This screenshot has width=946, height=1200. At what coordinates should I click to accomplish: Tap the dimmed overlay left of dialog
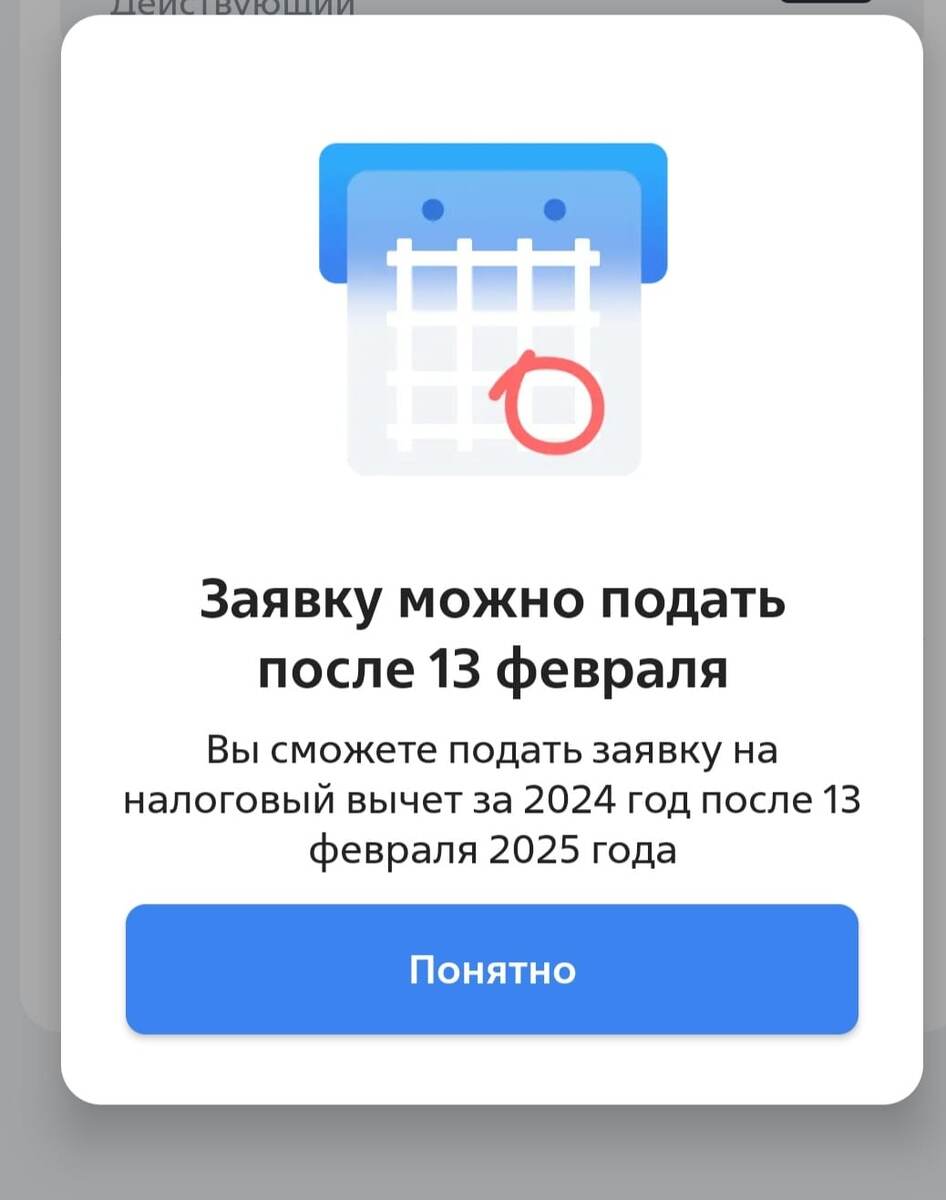click(30, 600)
